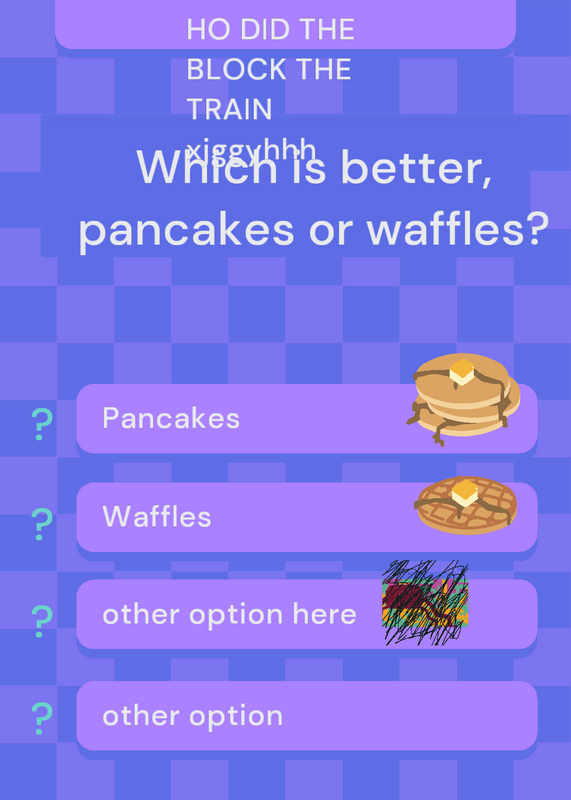Pick the last 'other option' answer
This screenshot has width=571, height=800.
(307, 716)
